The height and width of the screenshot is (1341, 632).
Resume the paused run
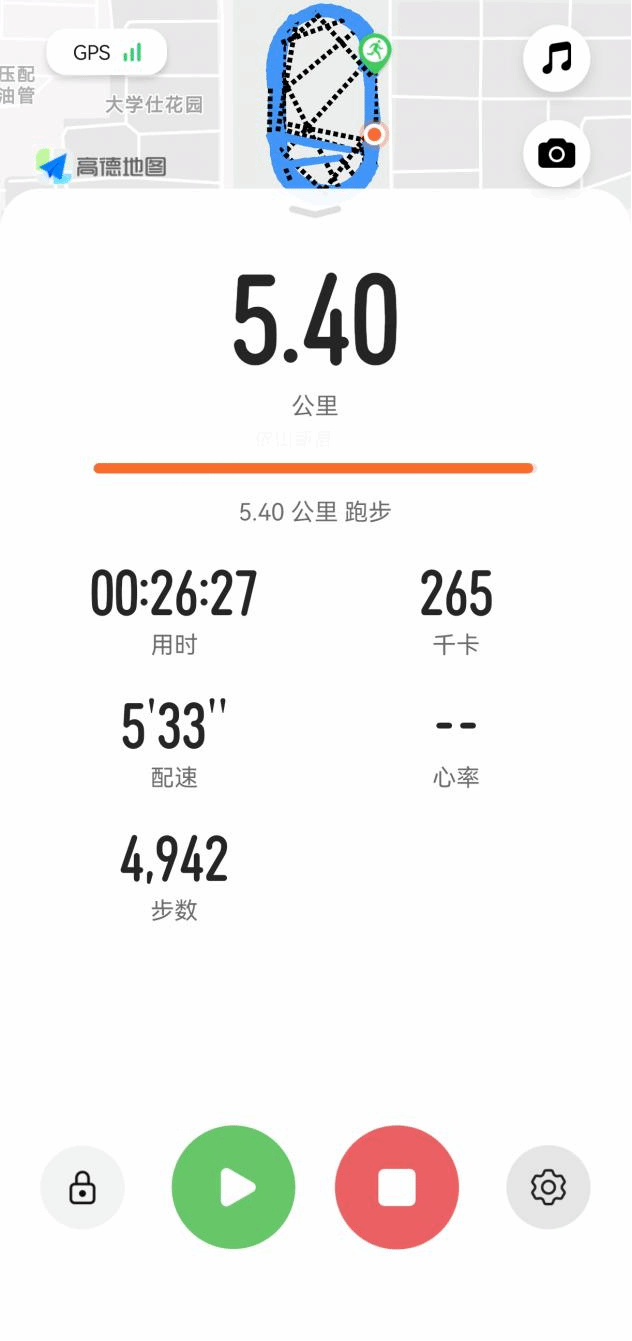(234, 1187)
